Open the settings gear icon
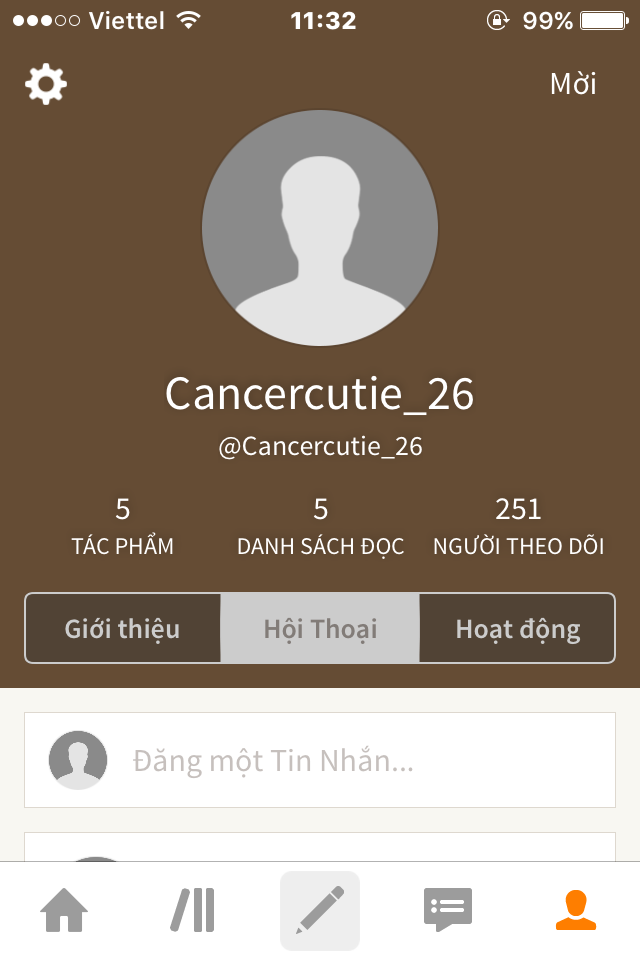Viewport: 640px width, 960px height. pos(46,84)
